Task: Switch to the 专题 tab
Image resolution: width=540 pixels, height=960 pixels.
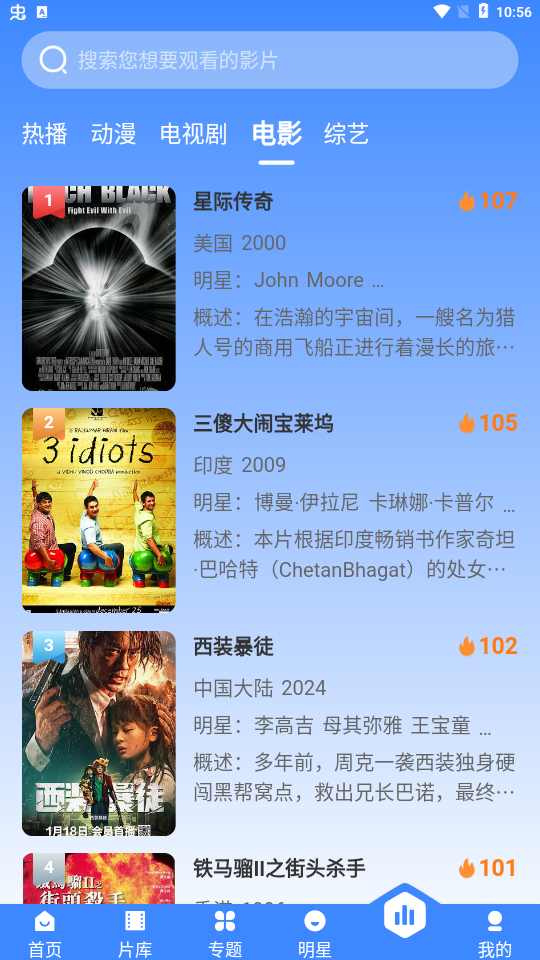Action: click(225, 933)
